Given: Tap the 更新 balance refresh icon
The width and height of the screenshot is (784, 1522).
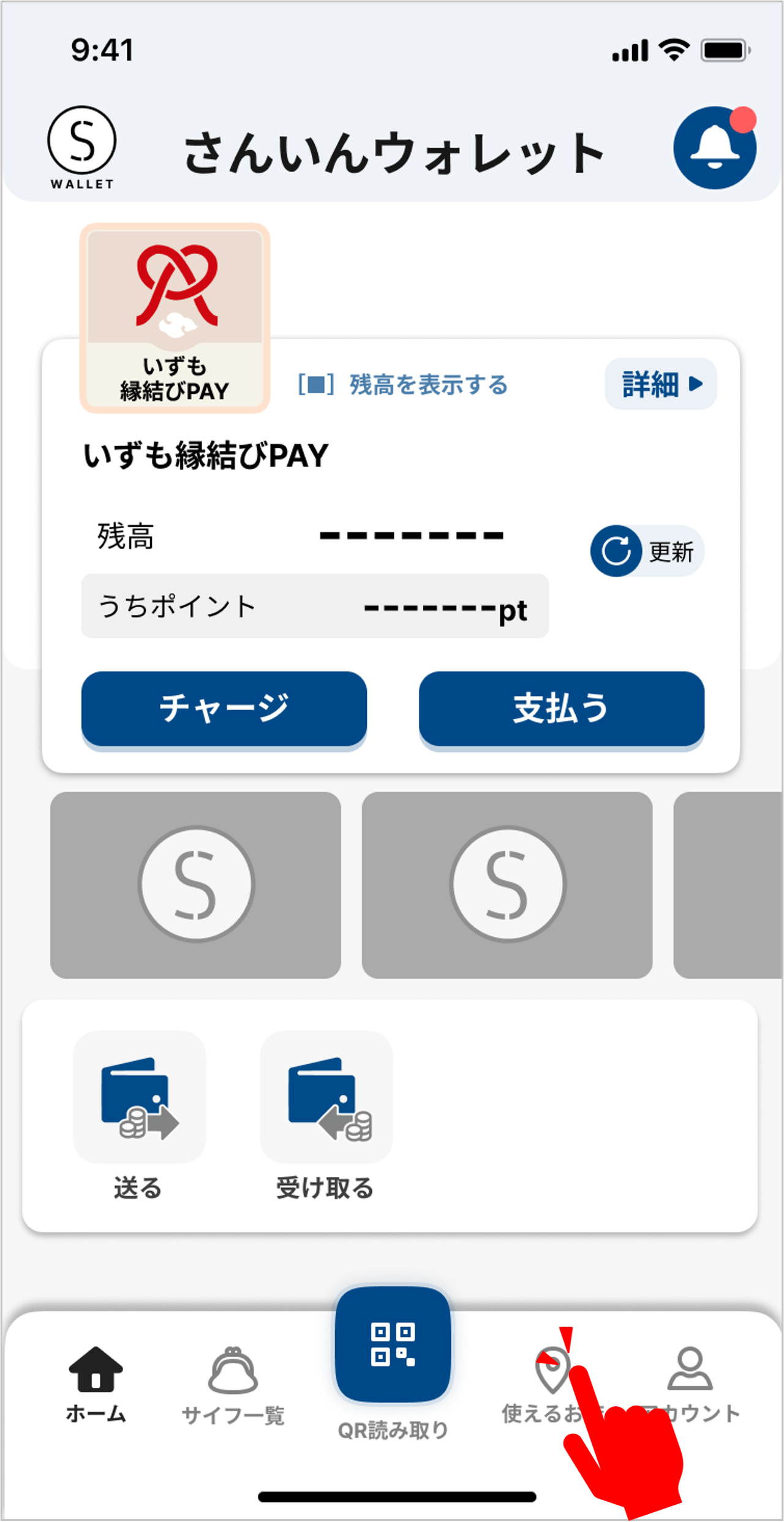Looking at the screenshot, I should pyautogui.click(x=618, y=551).
